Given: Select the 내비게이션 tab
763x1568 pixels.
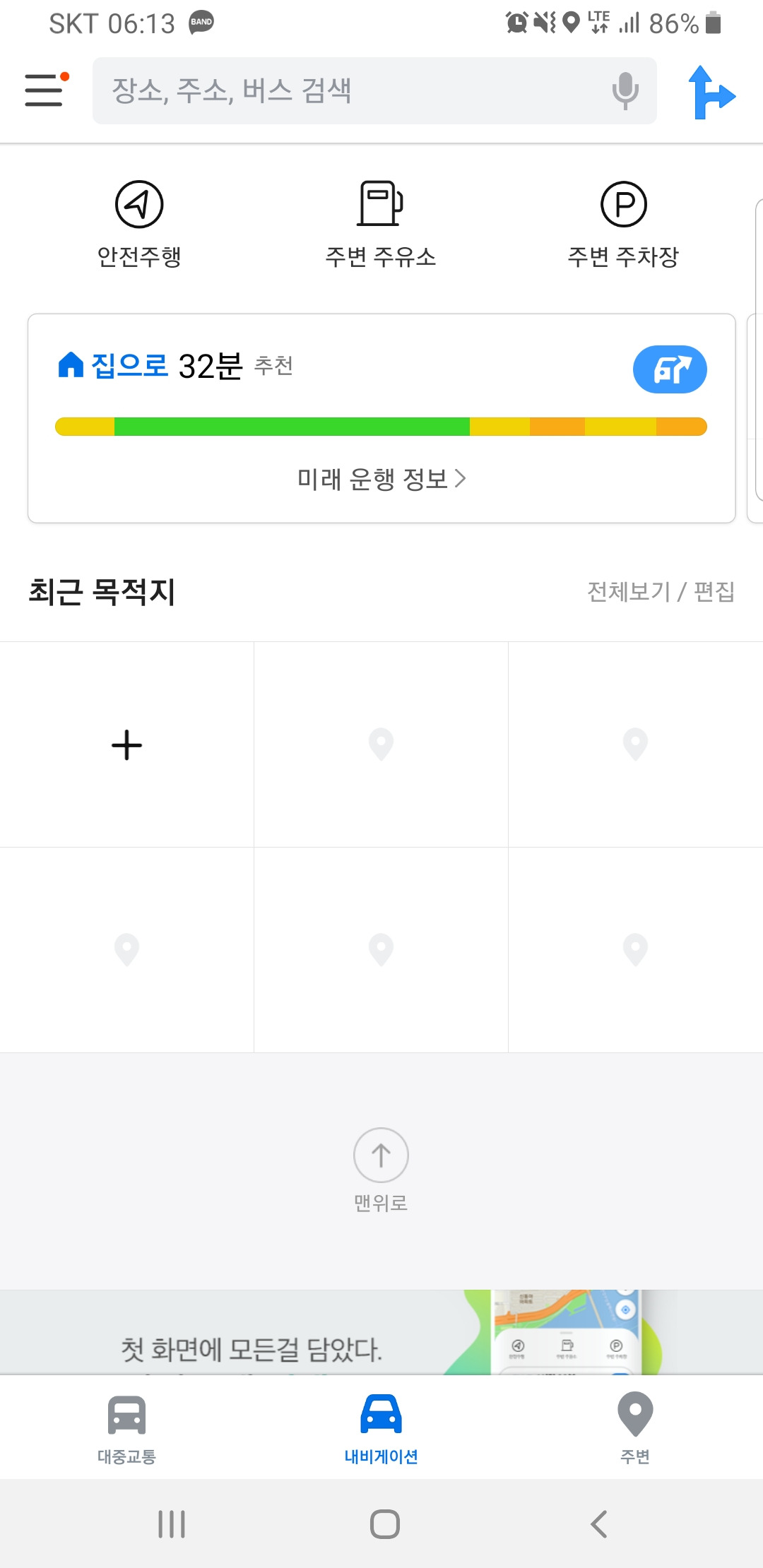Looking at the screenshot, I should pos(381,1428).
